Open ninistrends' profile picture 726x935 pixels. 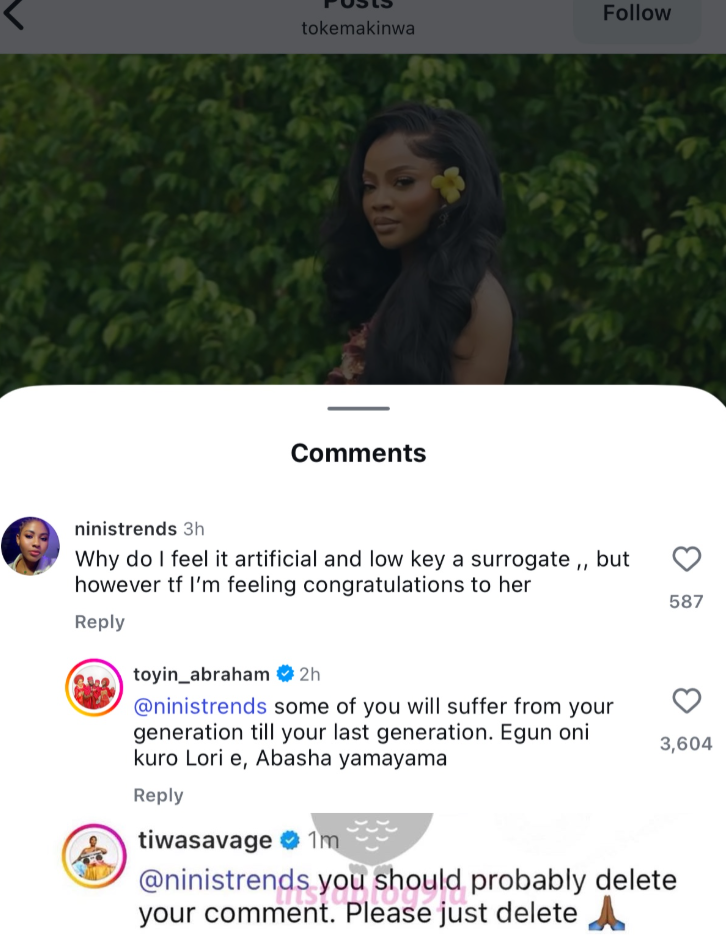pos(31,546)
